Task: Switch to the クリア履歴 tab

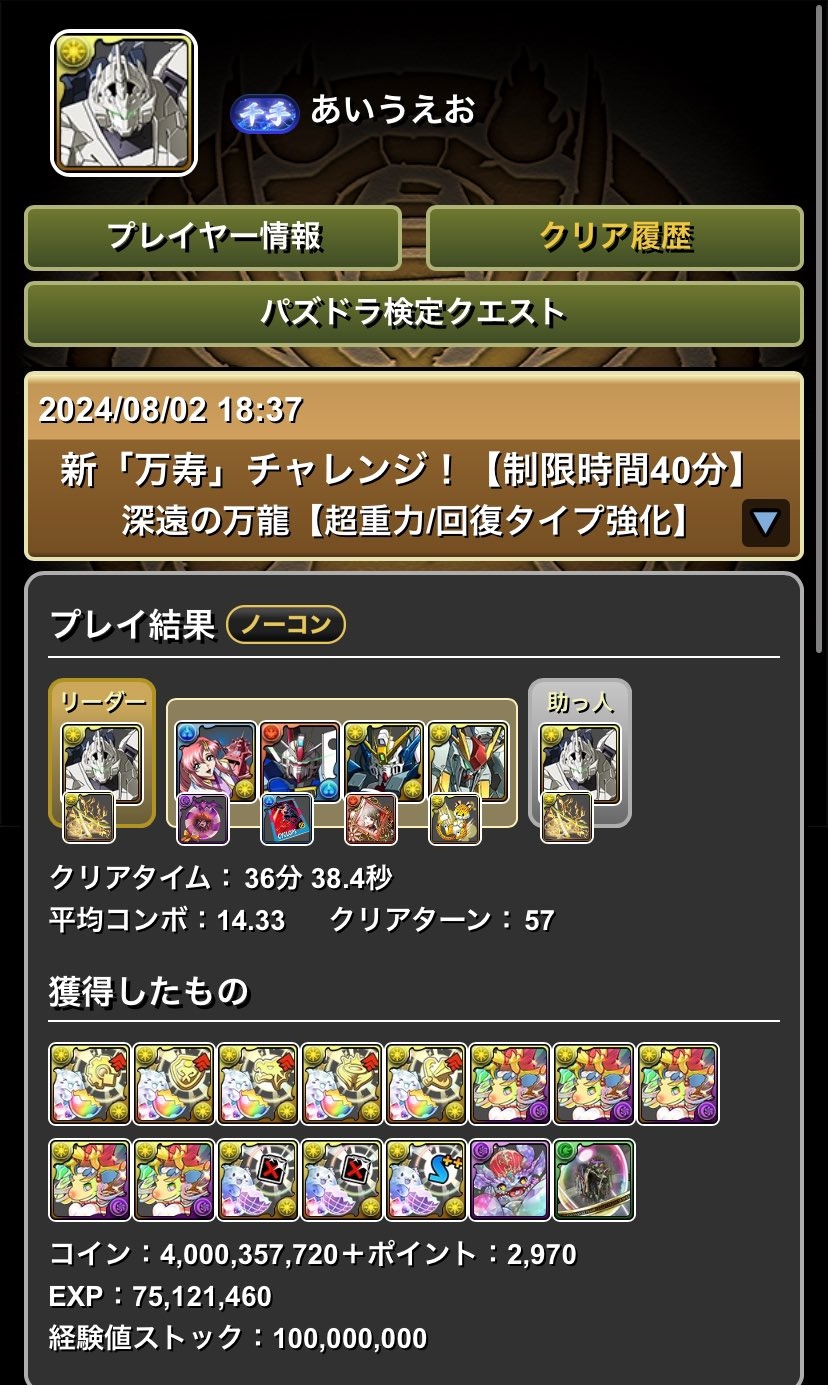Action: click(x=615, y=237)
